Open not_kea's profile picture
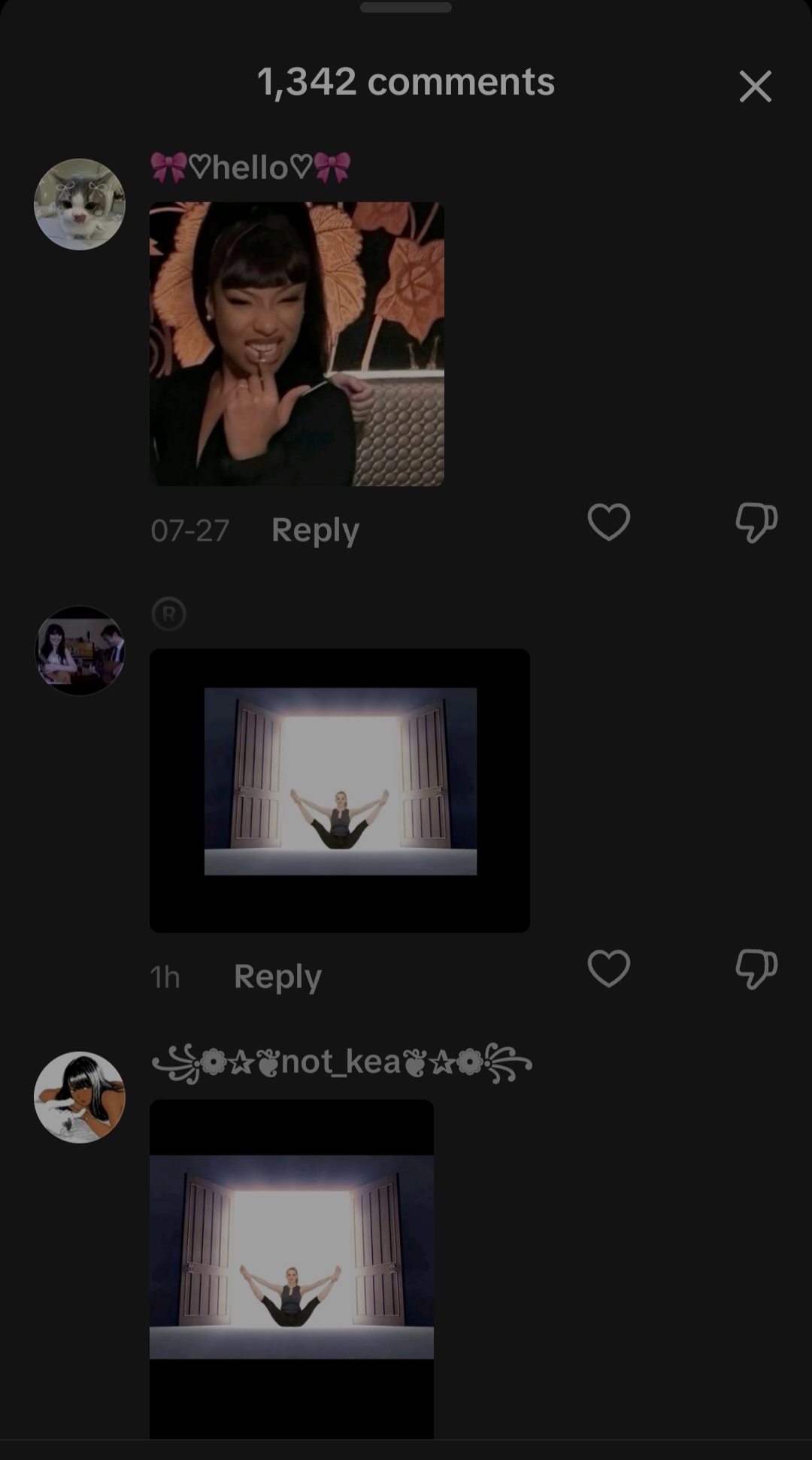The height and width of the screenshot is (1460, 812). [x=80, y=1097]
